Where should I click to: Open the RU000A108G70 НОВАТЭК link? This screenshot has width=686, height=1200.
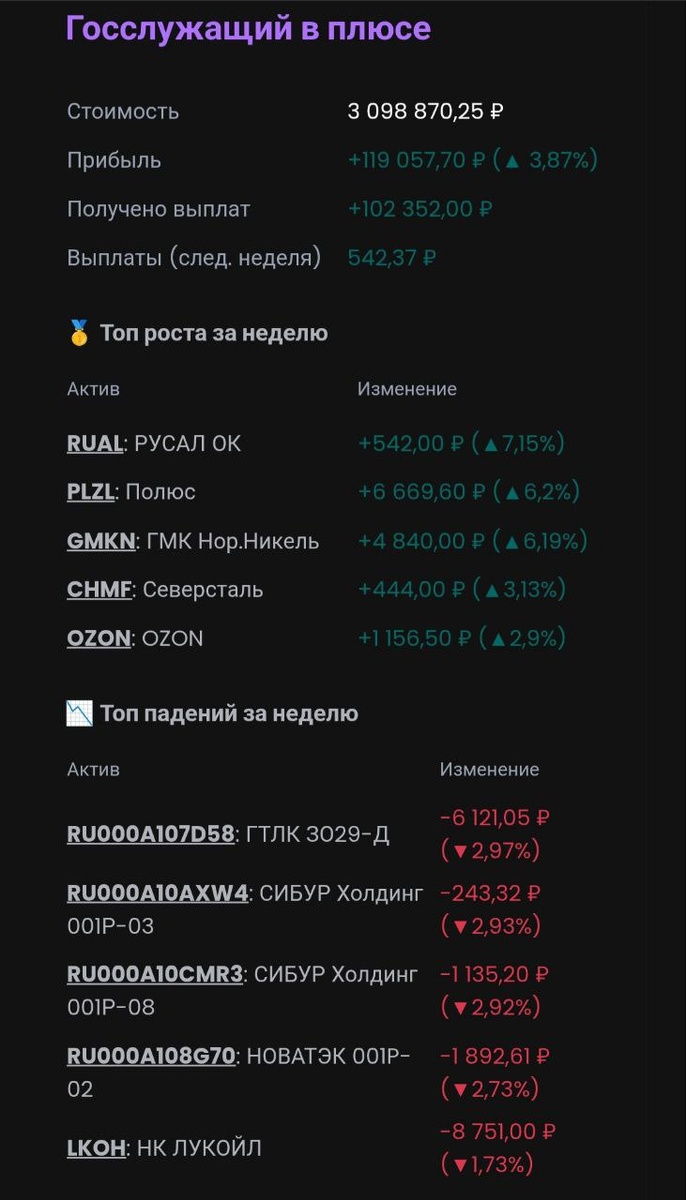151,1055
